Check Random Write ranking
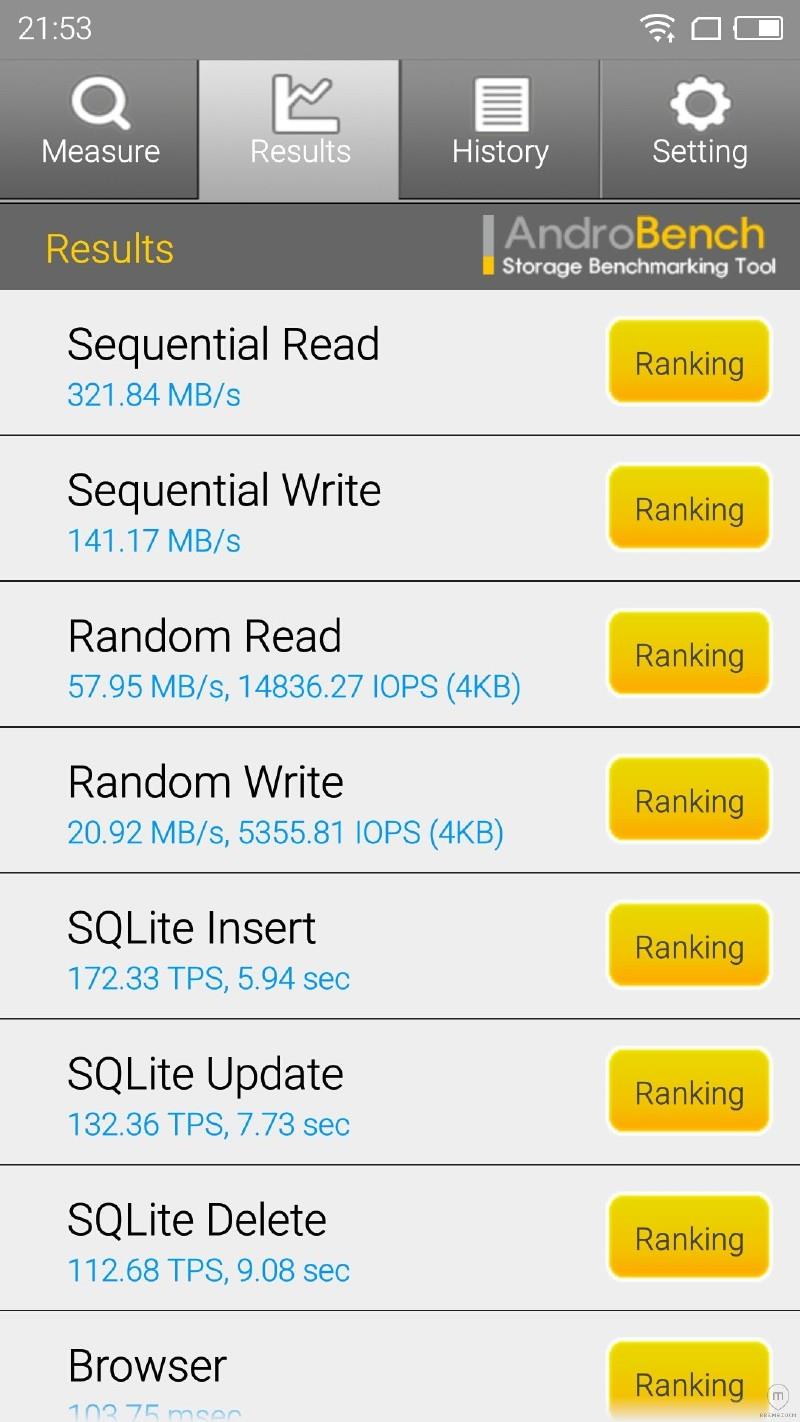This screenshot has height=1422, width=800. click(689, 801)
